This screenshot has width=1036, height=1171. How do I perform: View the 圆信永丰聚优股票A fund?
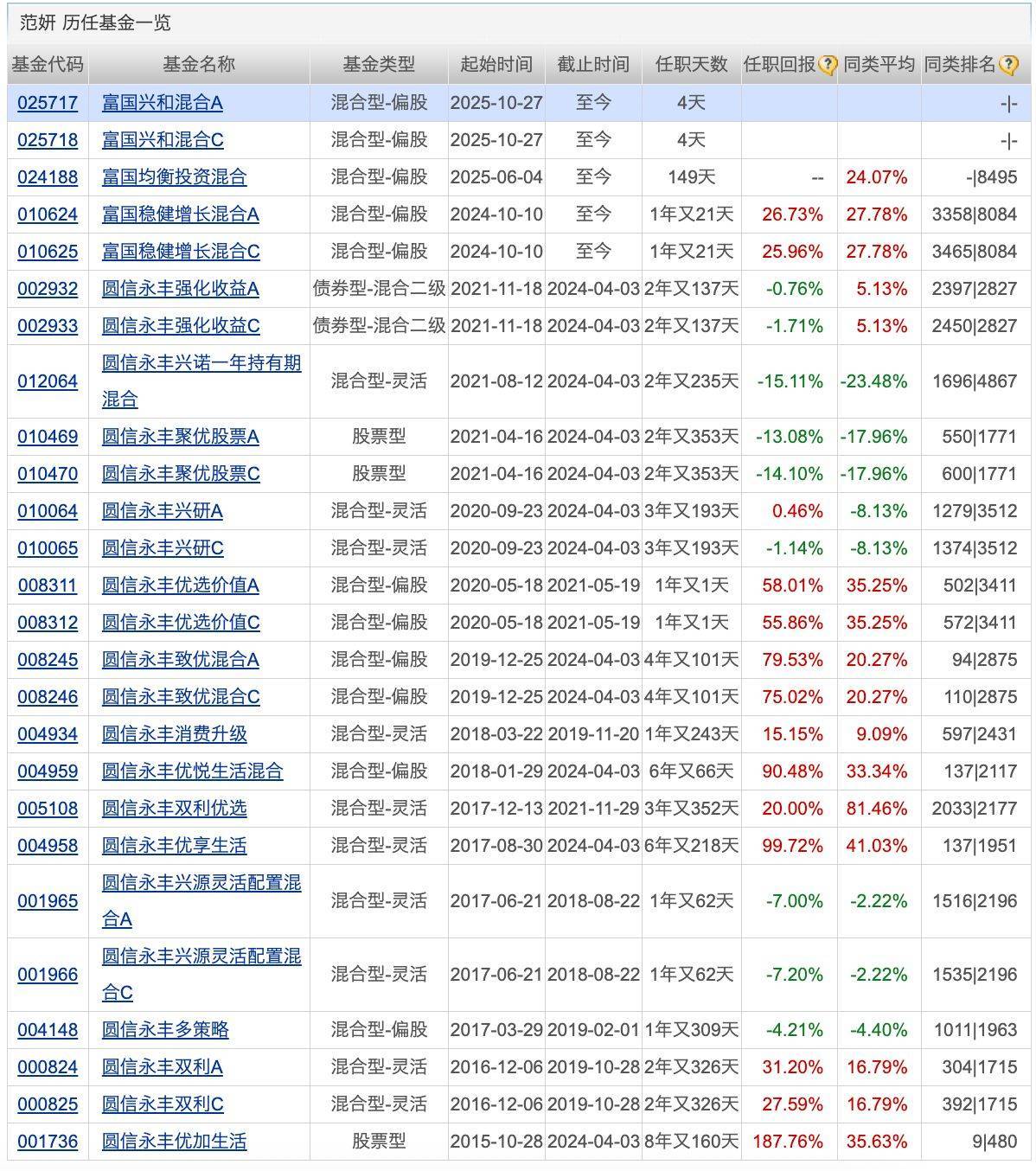coord(181,437)
